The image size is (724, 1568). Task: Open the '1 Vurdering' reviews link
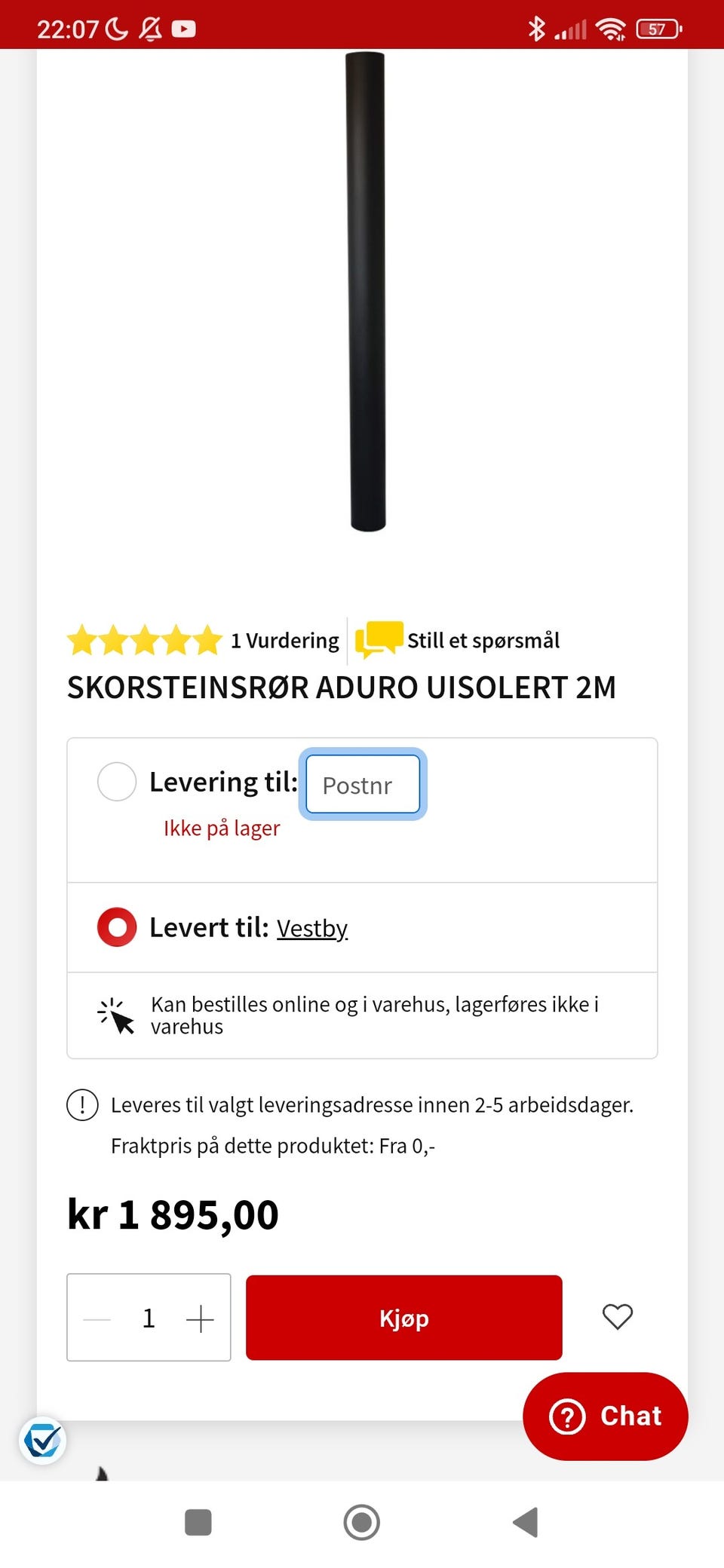[284, 640]
